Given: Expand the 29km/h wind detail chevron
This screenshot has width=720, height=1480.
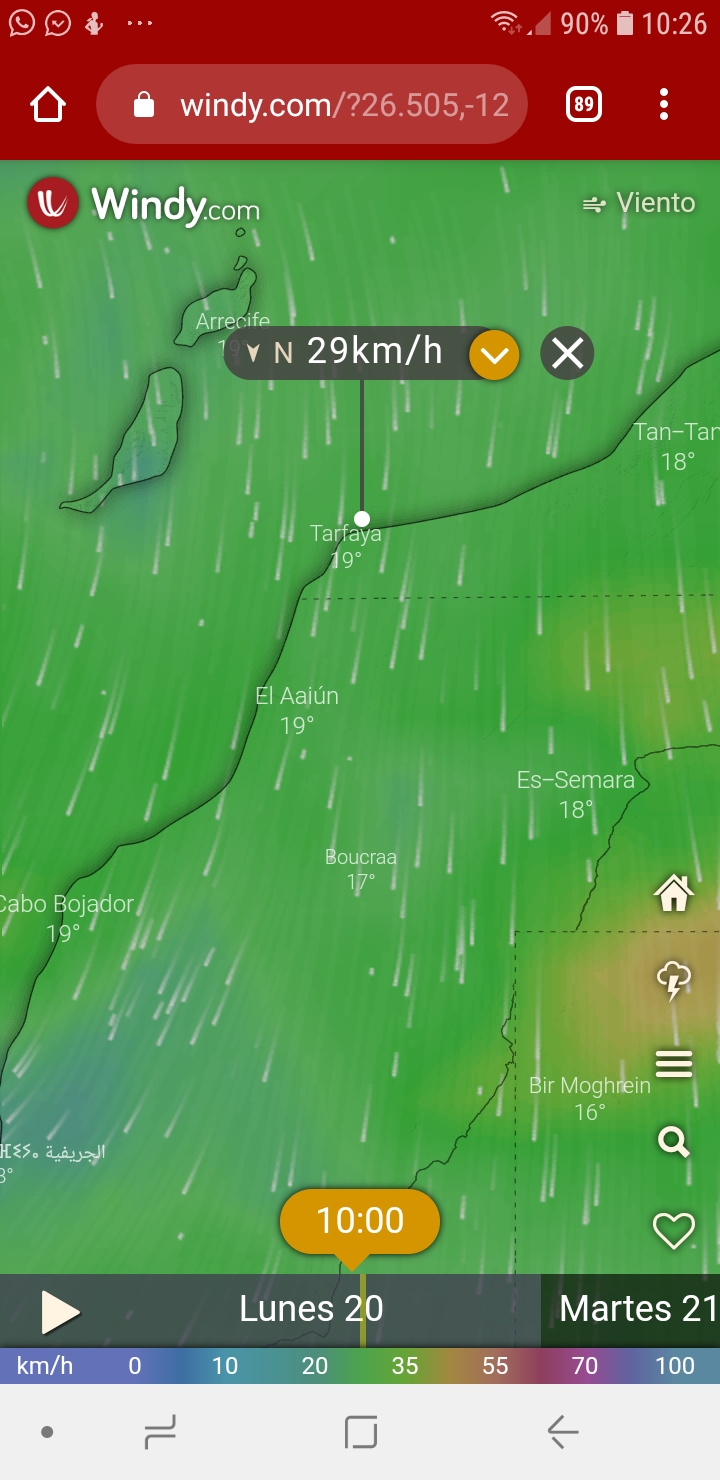Looking at the screenshot, I should [495, 354].
